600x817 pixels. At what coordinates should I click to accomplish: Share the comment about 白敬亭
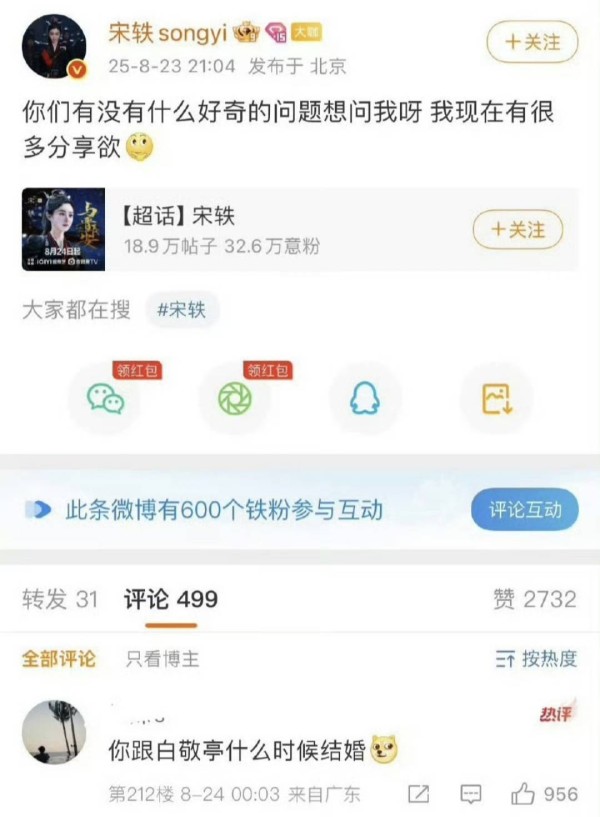tap(419, 794)
